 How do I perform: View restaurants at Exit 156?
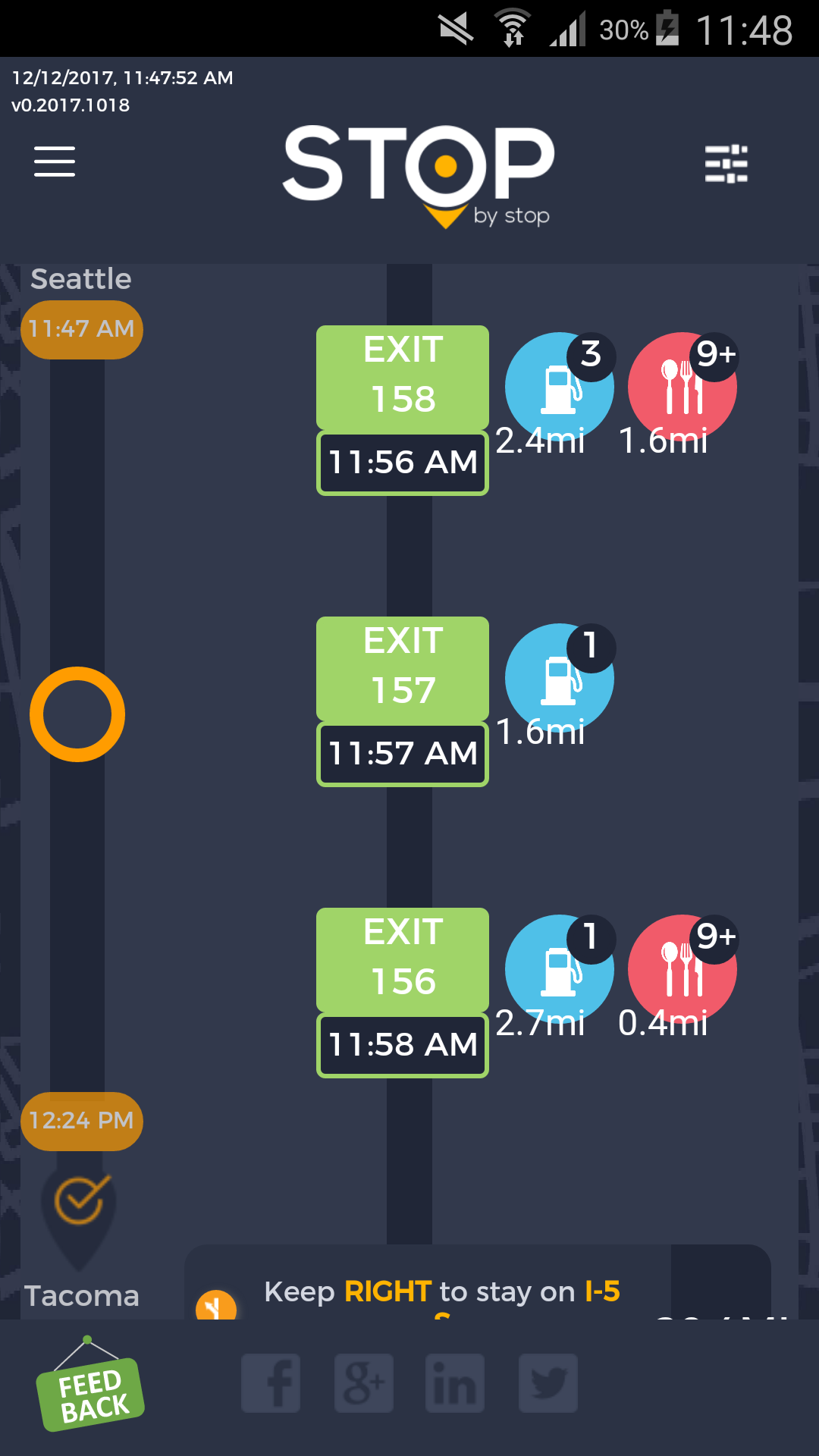click(682, 969)
